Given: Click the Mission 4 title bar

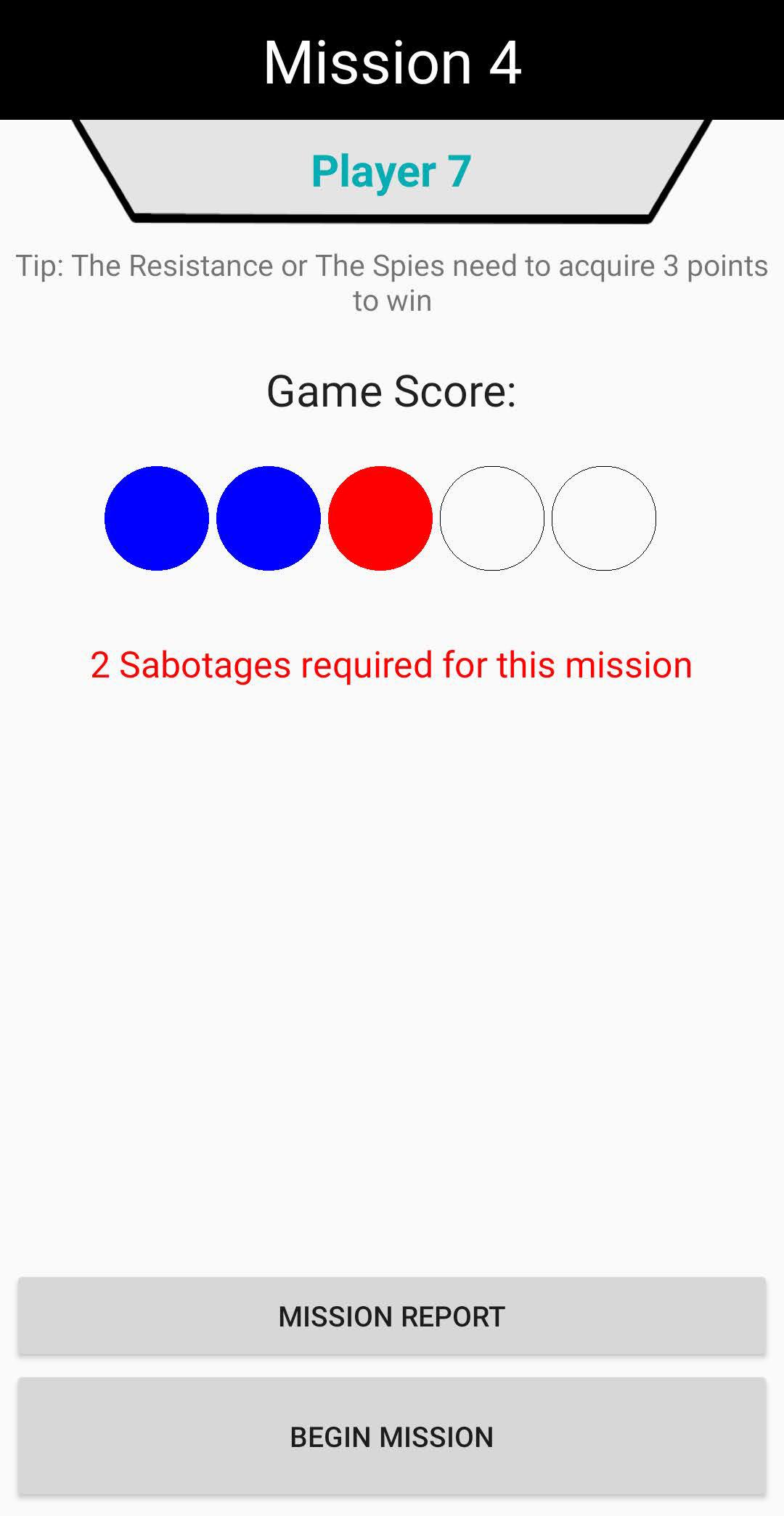Looking at the screenshot, I should click(x=392, y=62).
